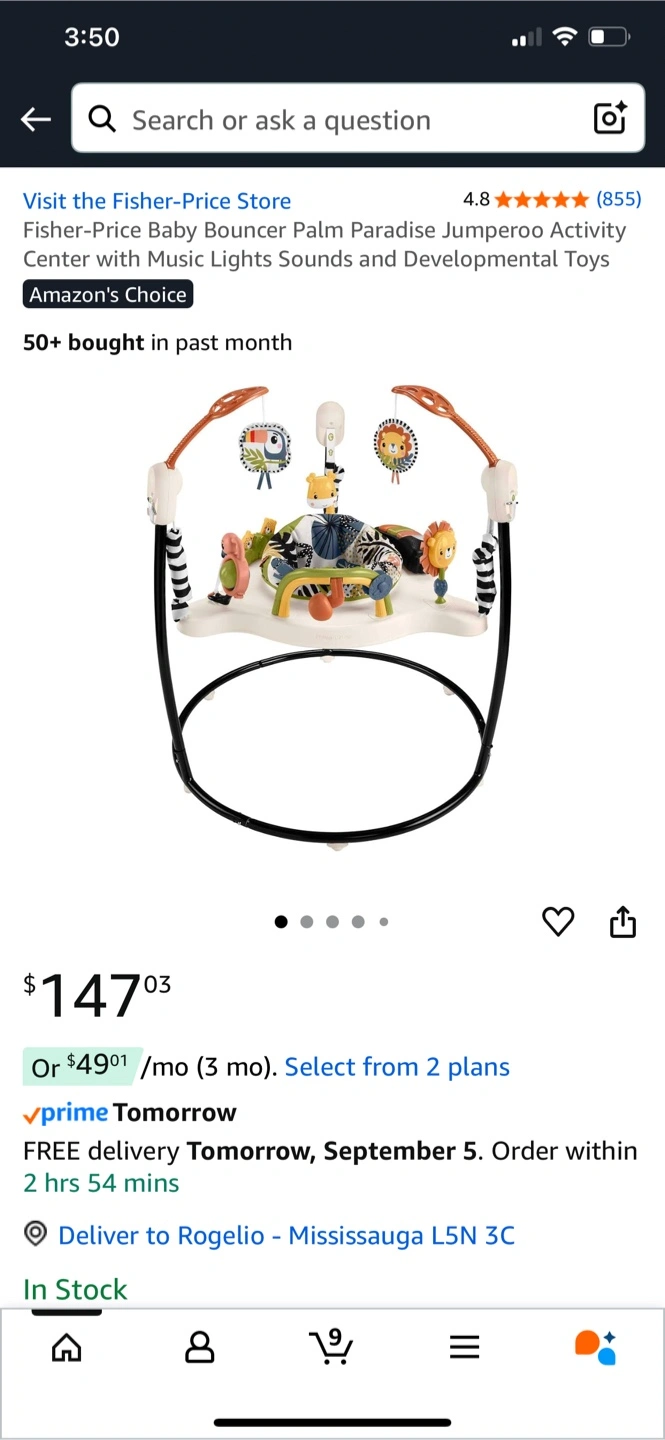Viewport: 665px width, 1440px height.
Task: Visit the Fisher-Price Store link
Action: coord(157,201)
